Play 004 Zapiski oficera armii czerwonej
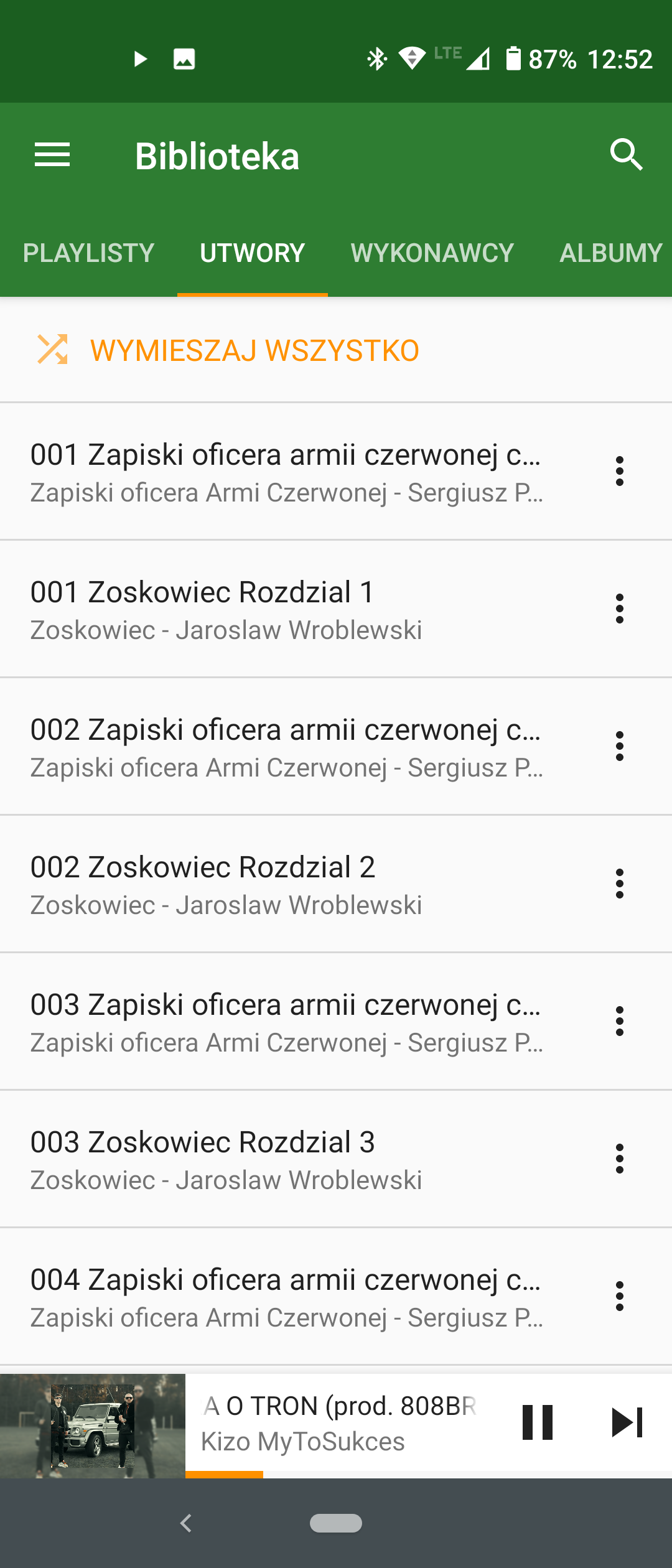672x1568 pixels. click(286, 1297)
